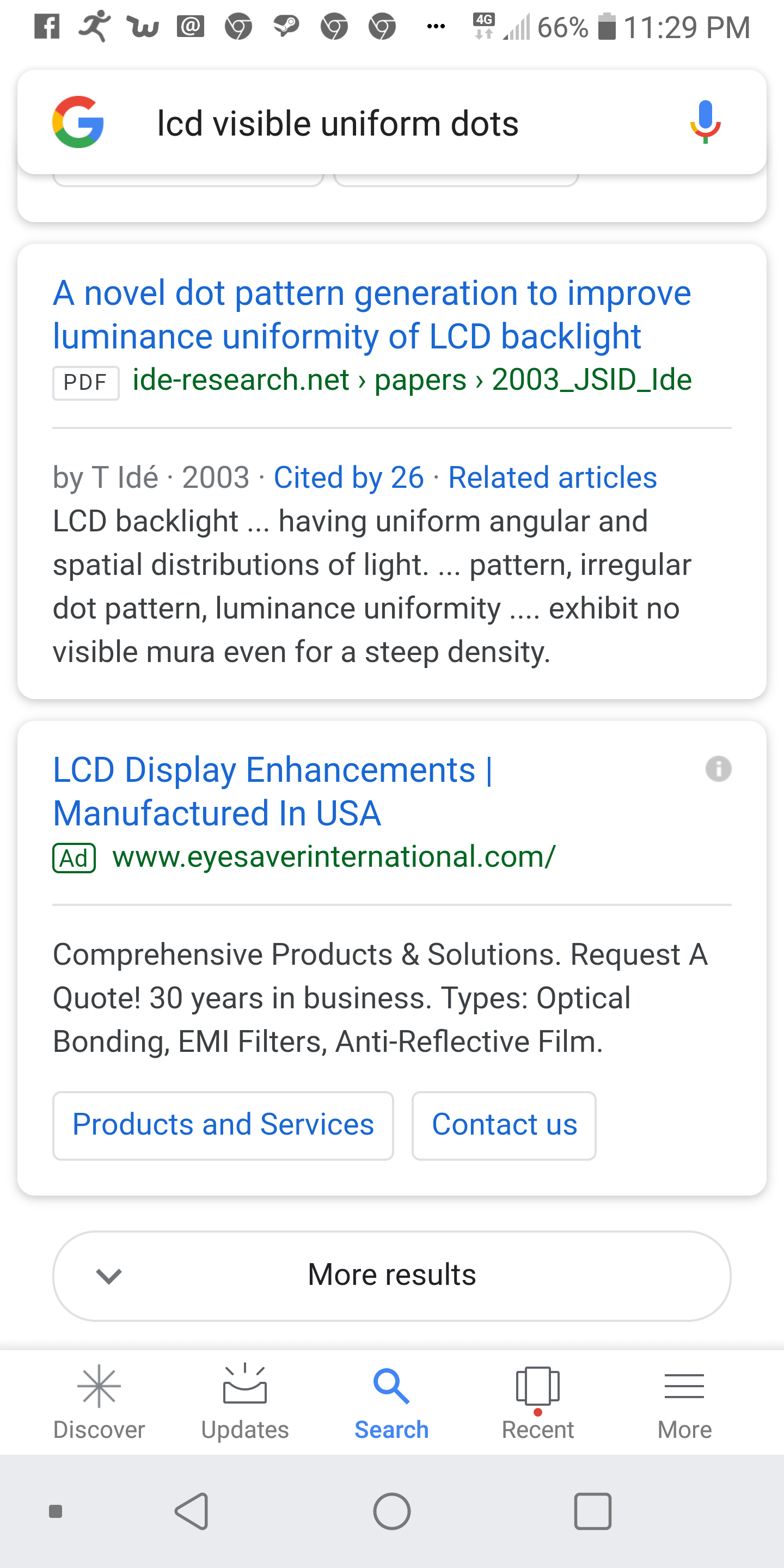Go back using the system back button
The height and width of the screenshot is (1568, 784).
(192, 1511)
